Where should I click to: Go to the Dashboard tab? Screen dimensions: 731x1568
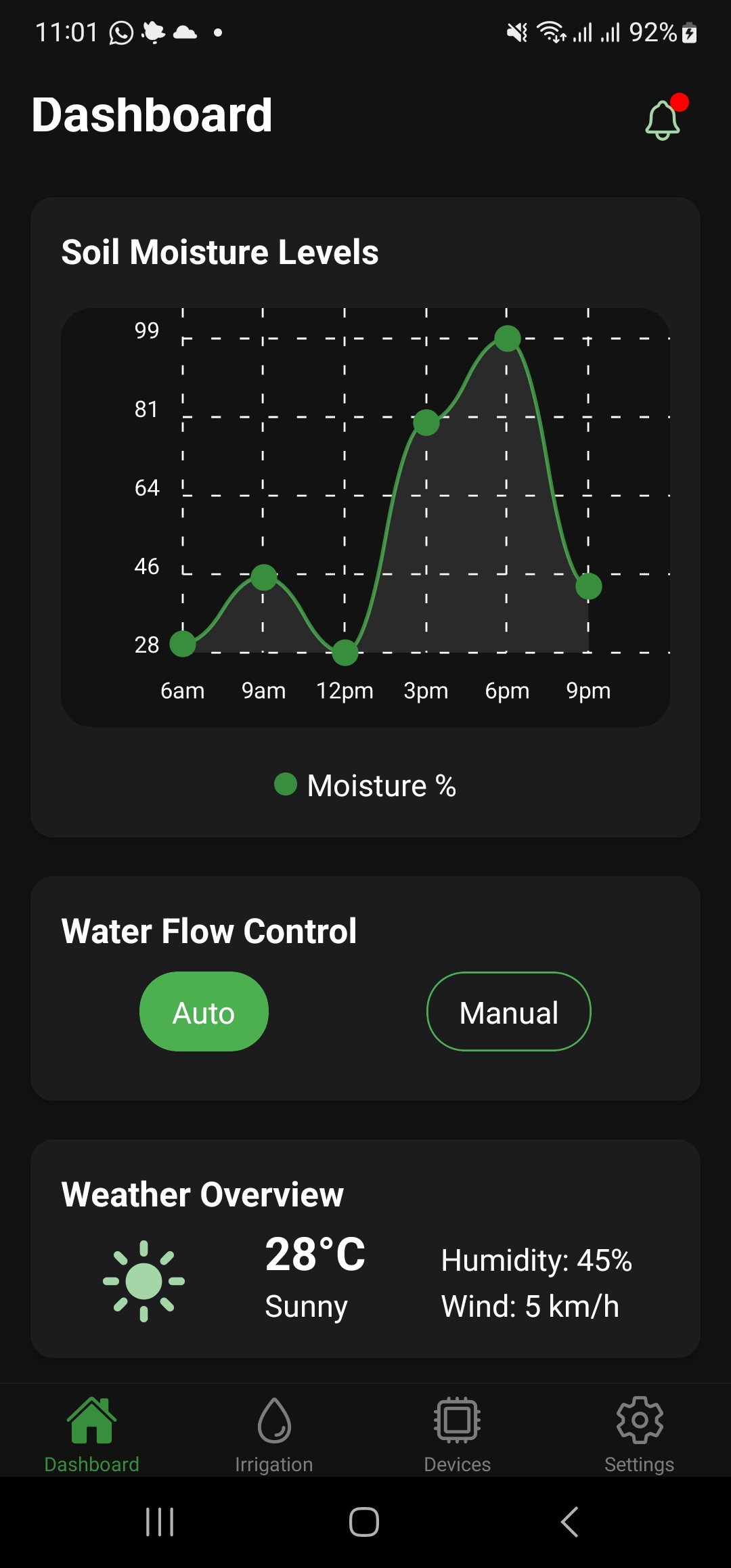[92, 1434]
